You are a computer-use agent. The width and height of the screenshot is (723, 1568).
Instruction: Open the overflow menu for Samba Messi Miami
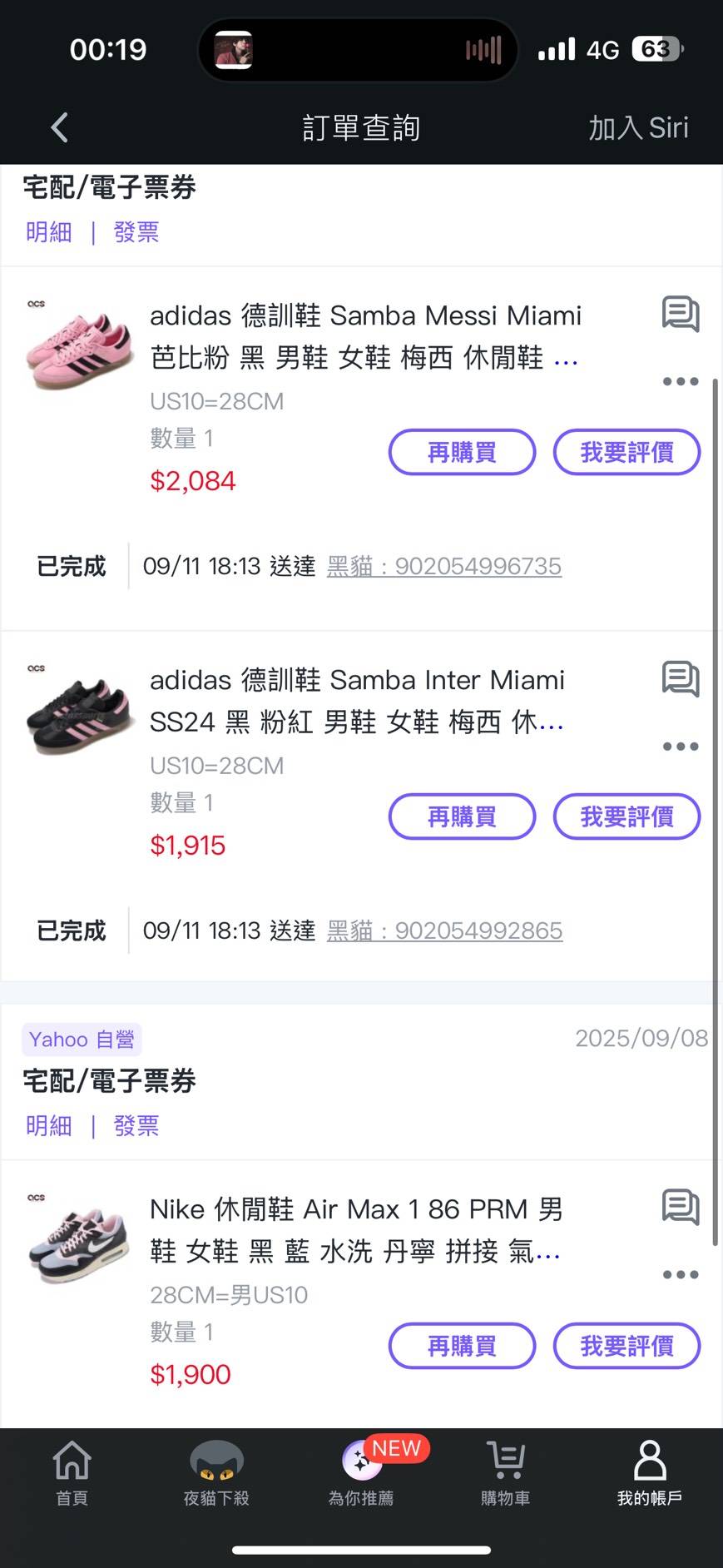pyautogui.click(x=680, y=382)
